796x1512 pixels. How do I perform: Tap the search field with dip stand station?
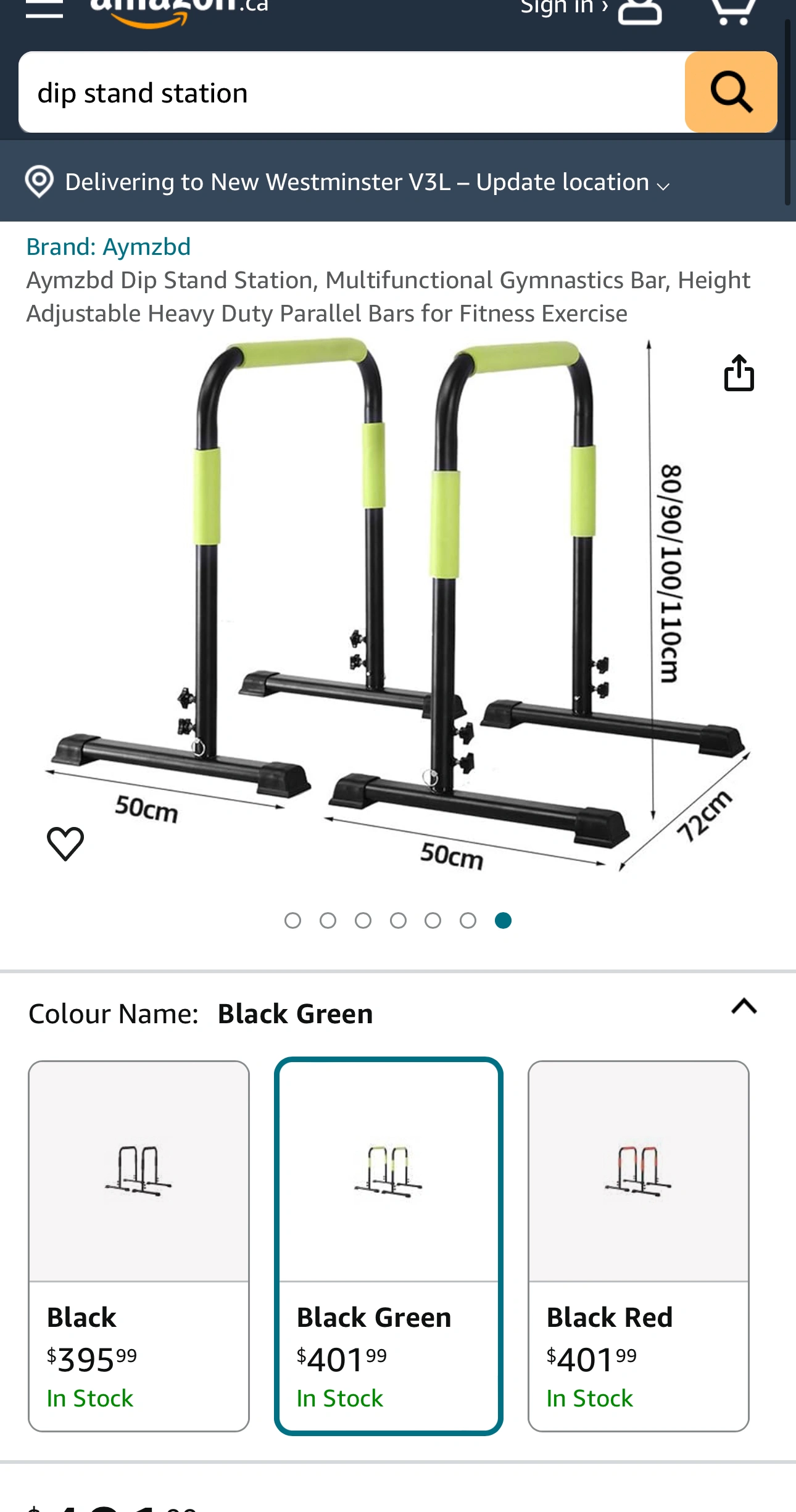point(352,93)
